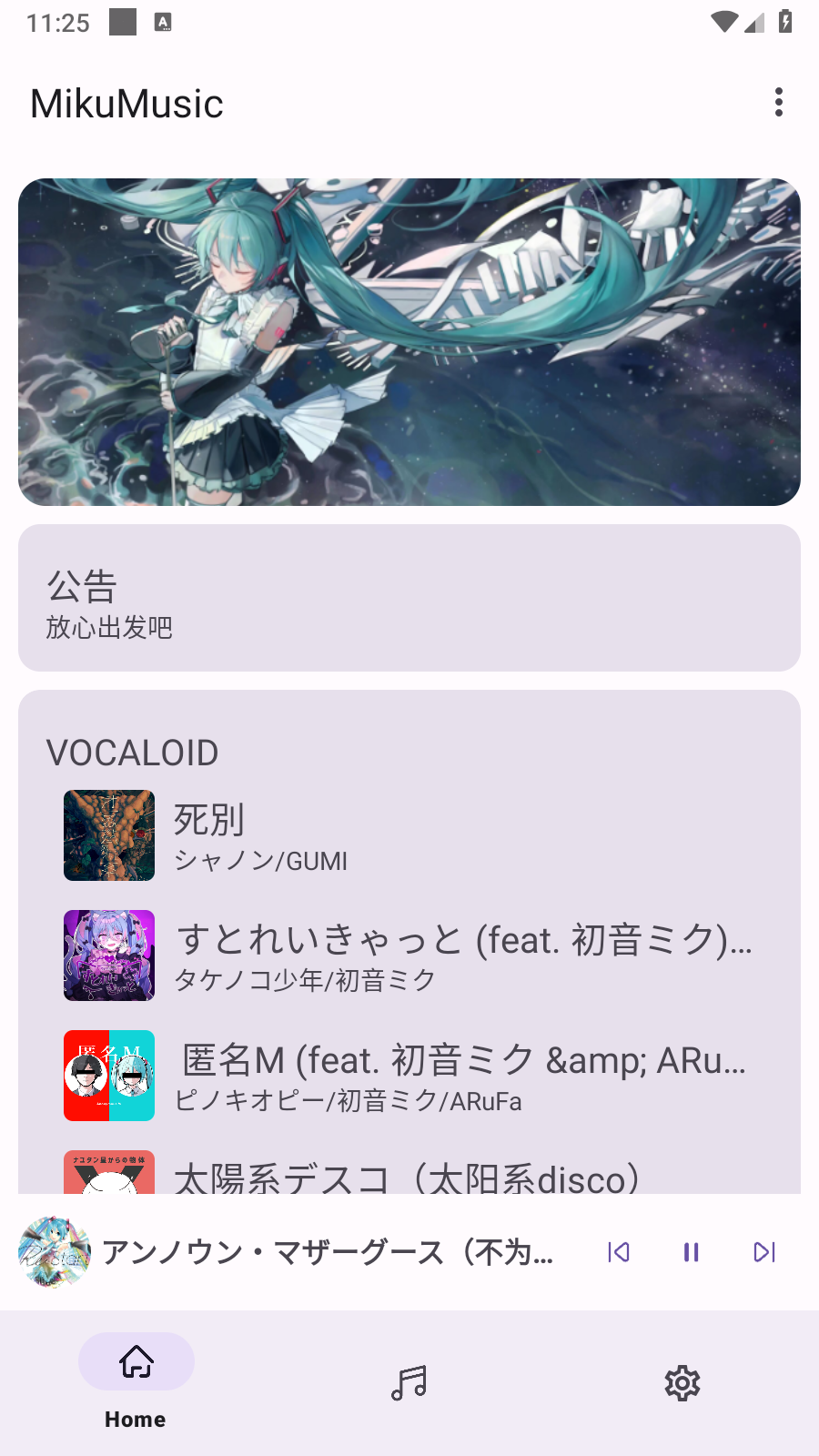Skip to the previous track
The image size is (819, 1456).
[x=619, y=1252]
